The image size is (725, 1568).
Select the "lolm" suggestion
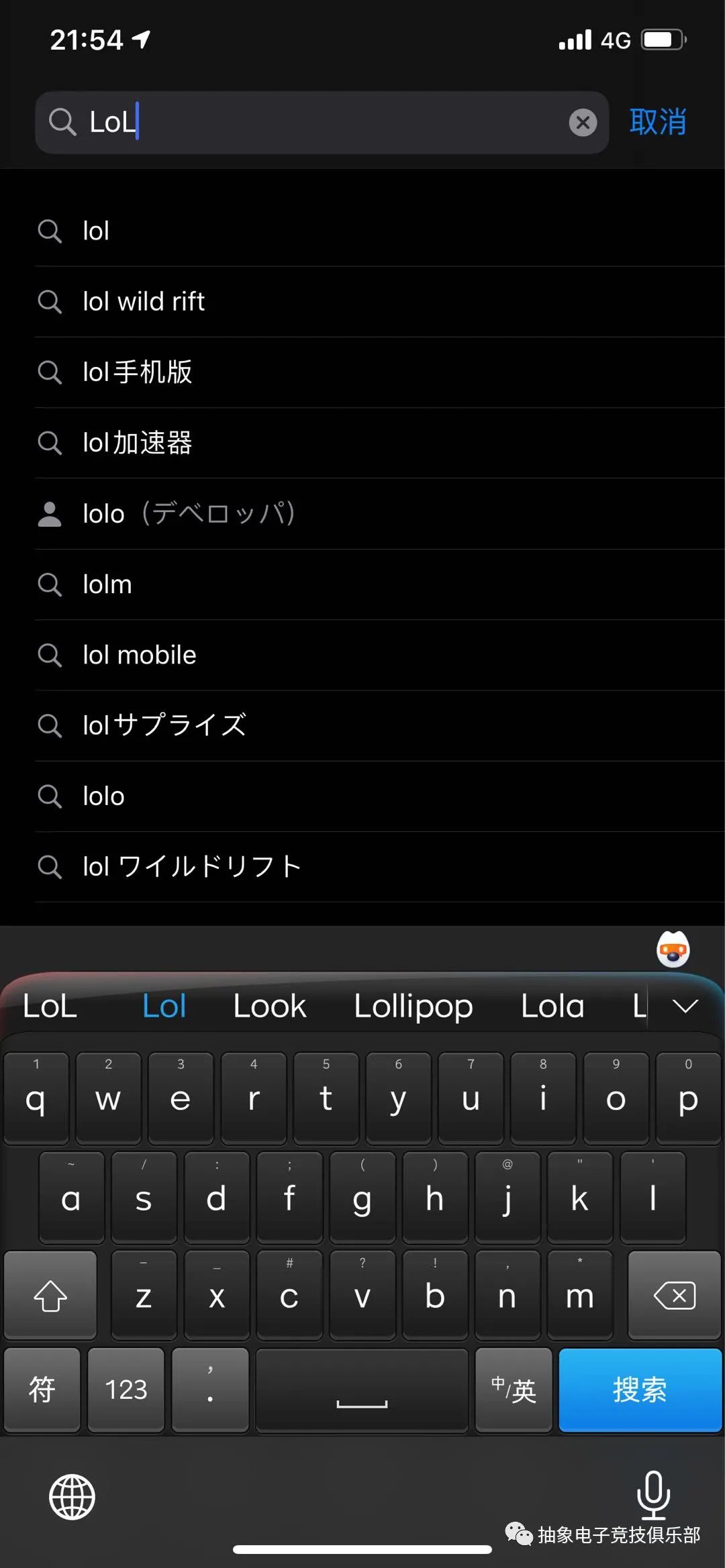tap(107, 584)
